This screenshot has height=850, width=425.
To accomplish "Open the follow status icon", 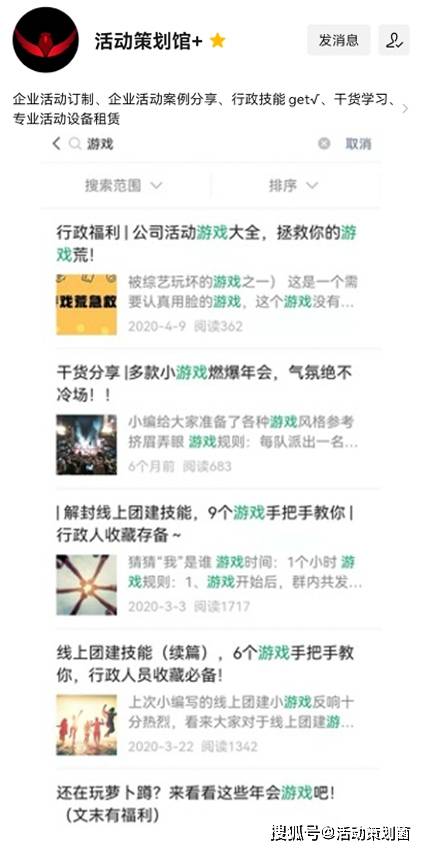I will (394, 40).
